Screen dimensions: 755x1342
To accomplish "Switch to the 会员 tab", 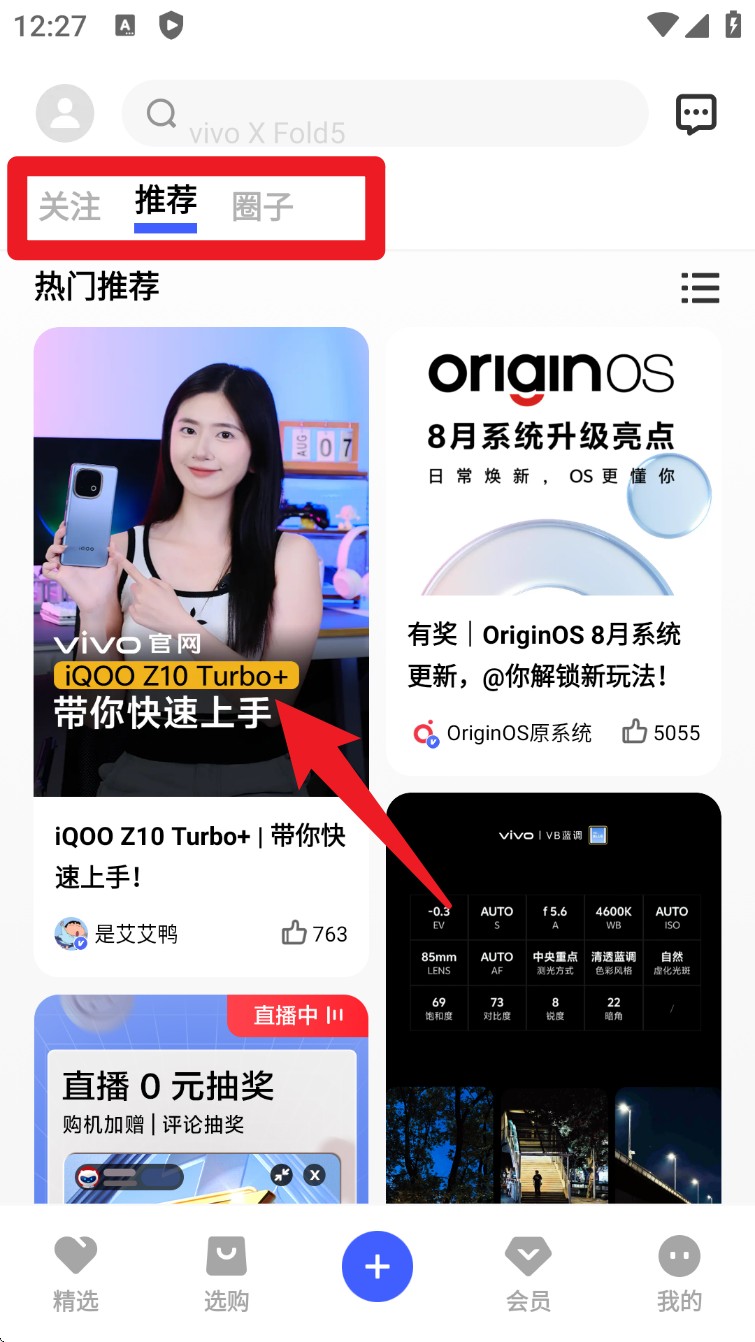I will click(528, 1272).
